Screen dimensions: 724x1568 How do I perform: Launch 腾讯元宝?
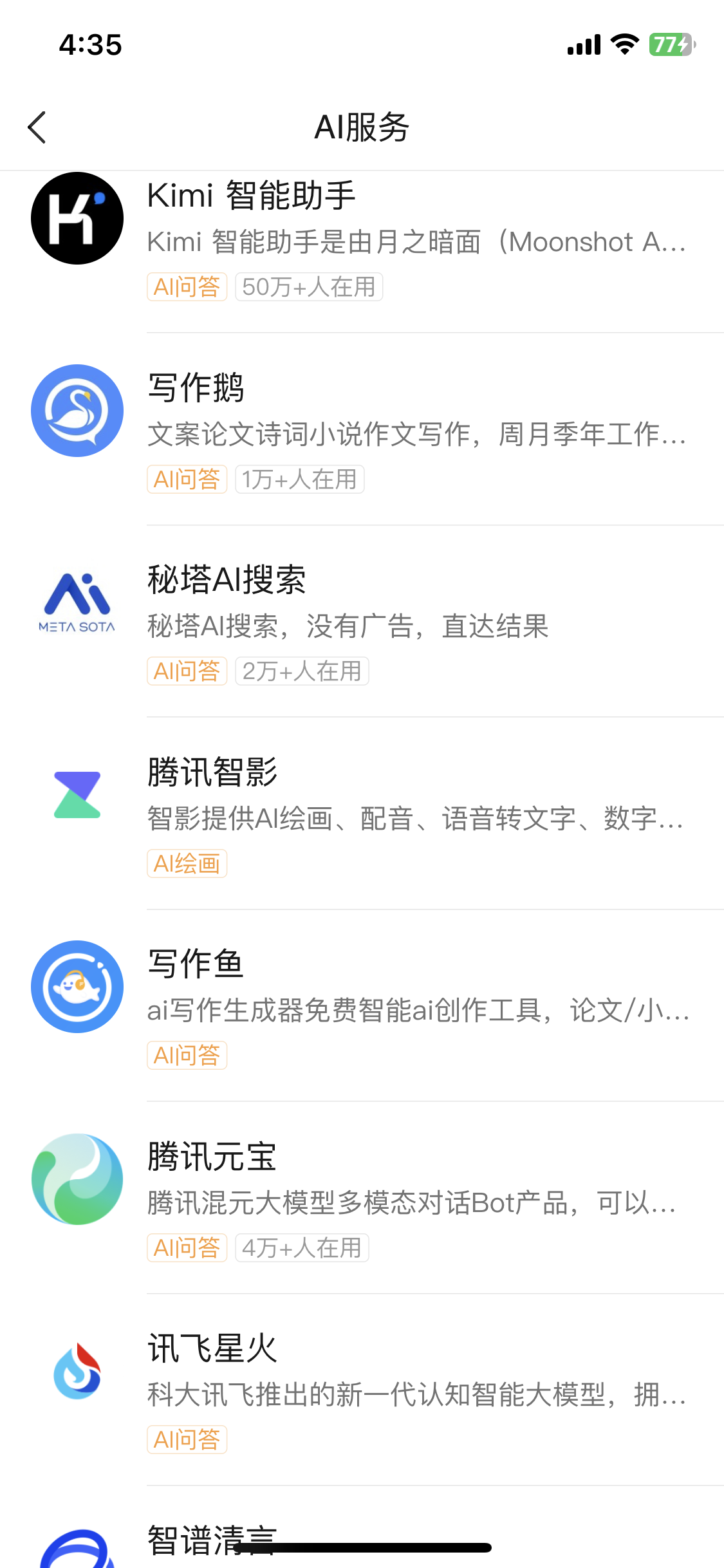pyautogui.click(x=362, y=1198)
